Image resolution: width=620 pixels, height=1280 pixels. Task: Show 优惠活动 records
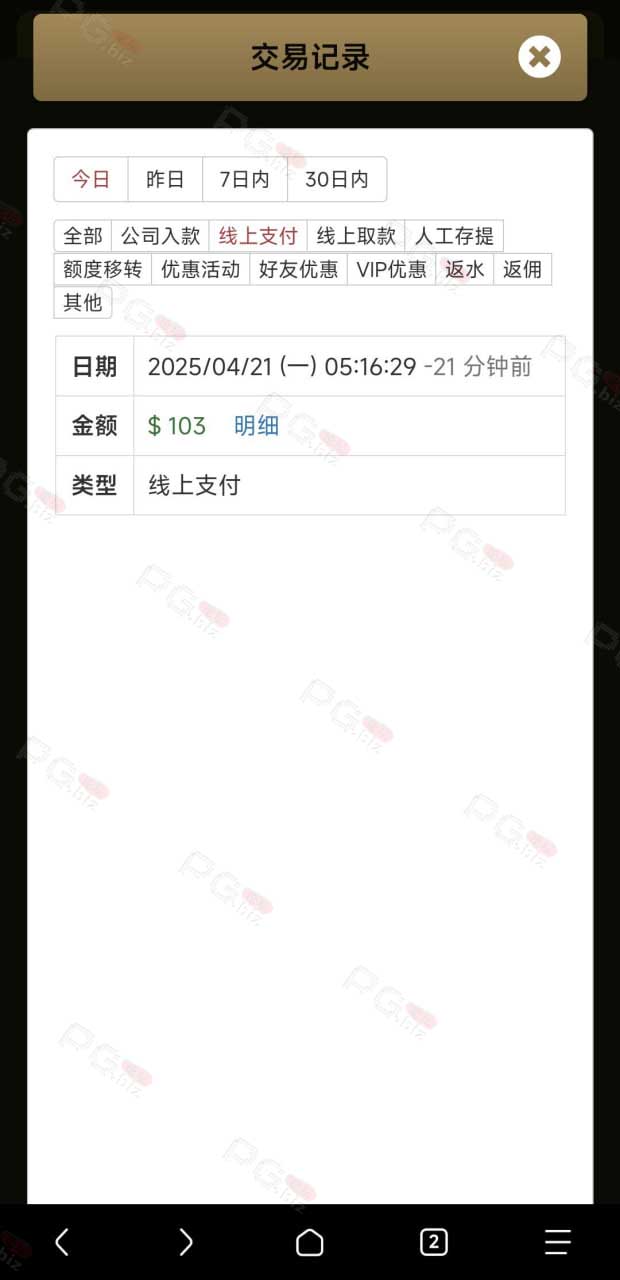coord(201,269)
